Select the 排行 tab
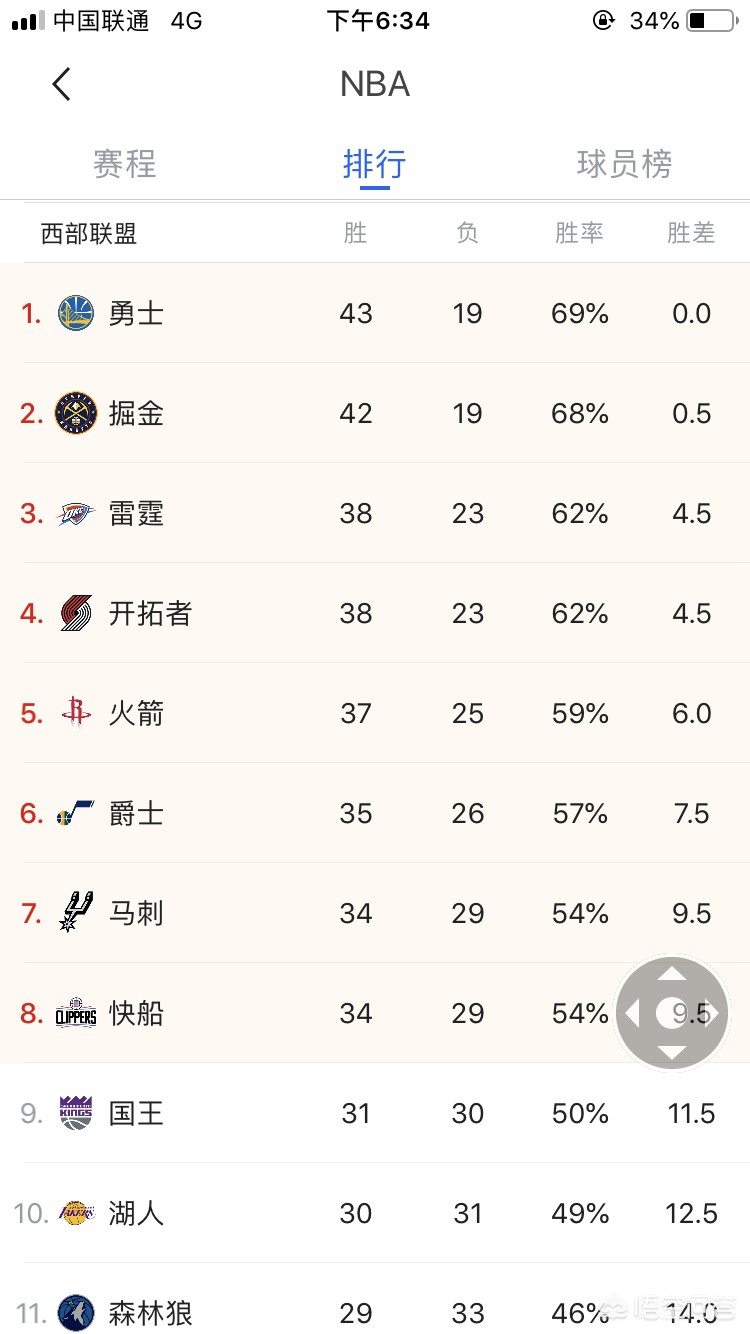 click(x=375, y=164)
